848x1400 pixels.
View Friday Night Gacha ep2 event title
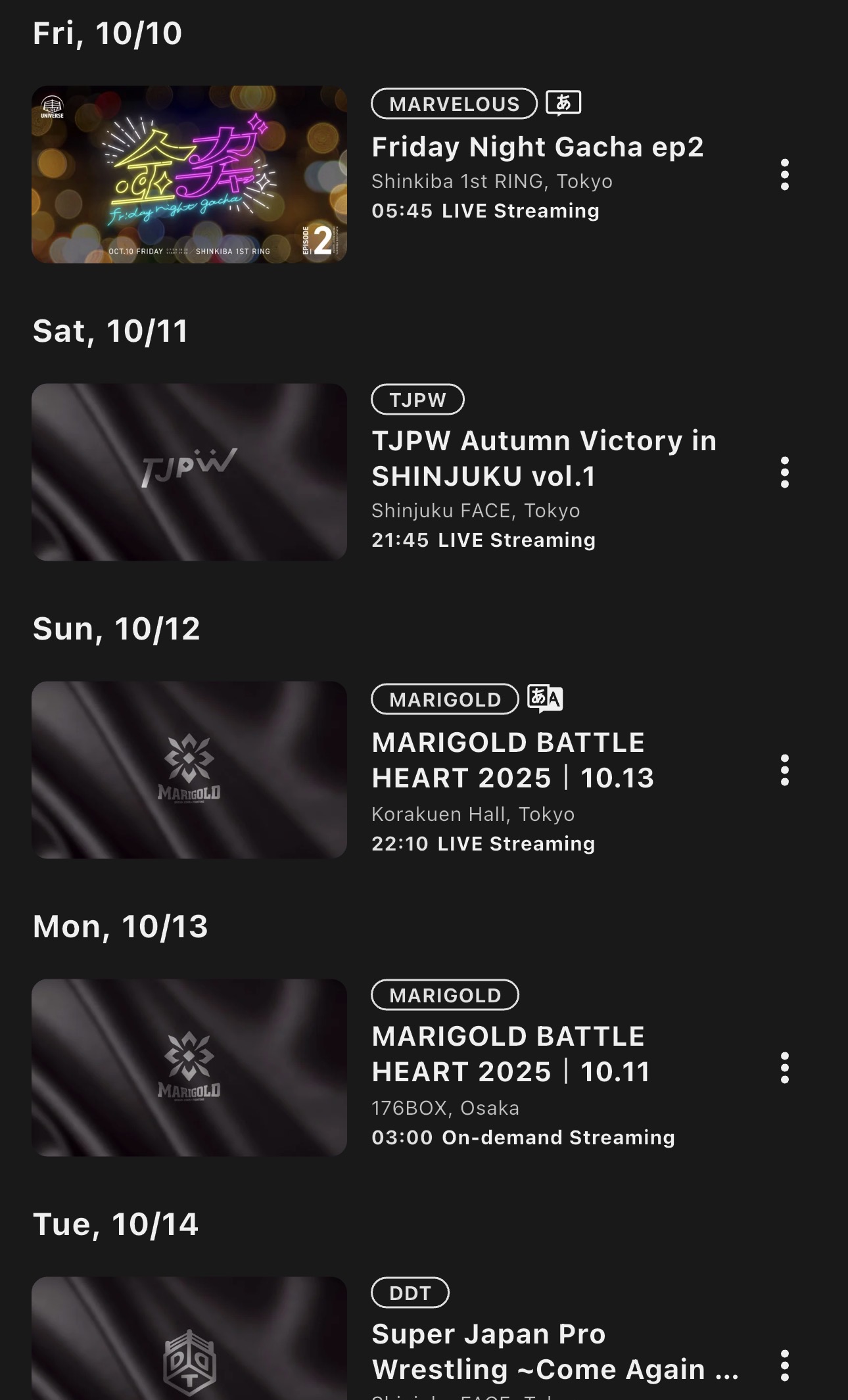(x=537, y=147)
